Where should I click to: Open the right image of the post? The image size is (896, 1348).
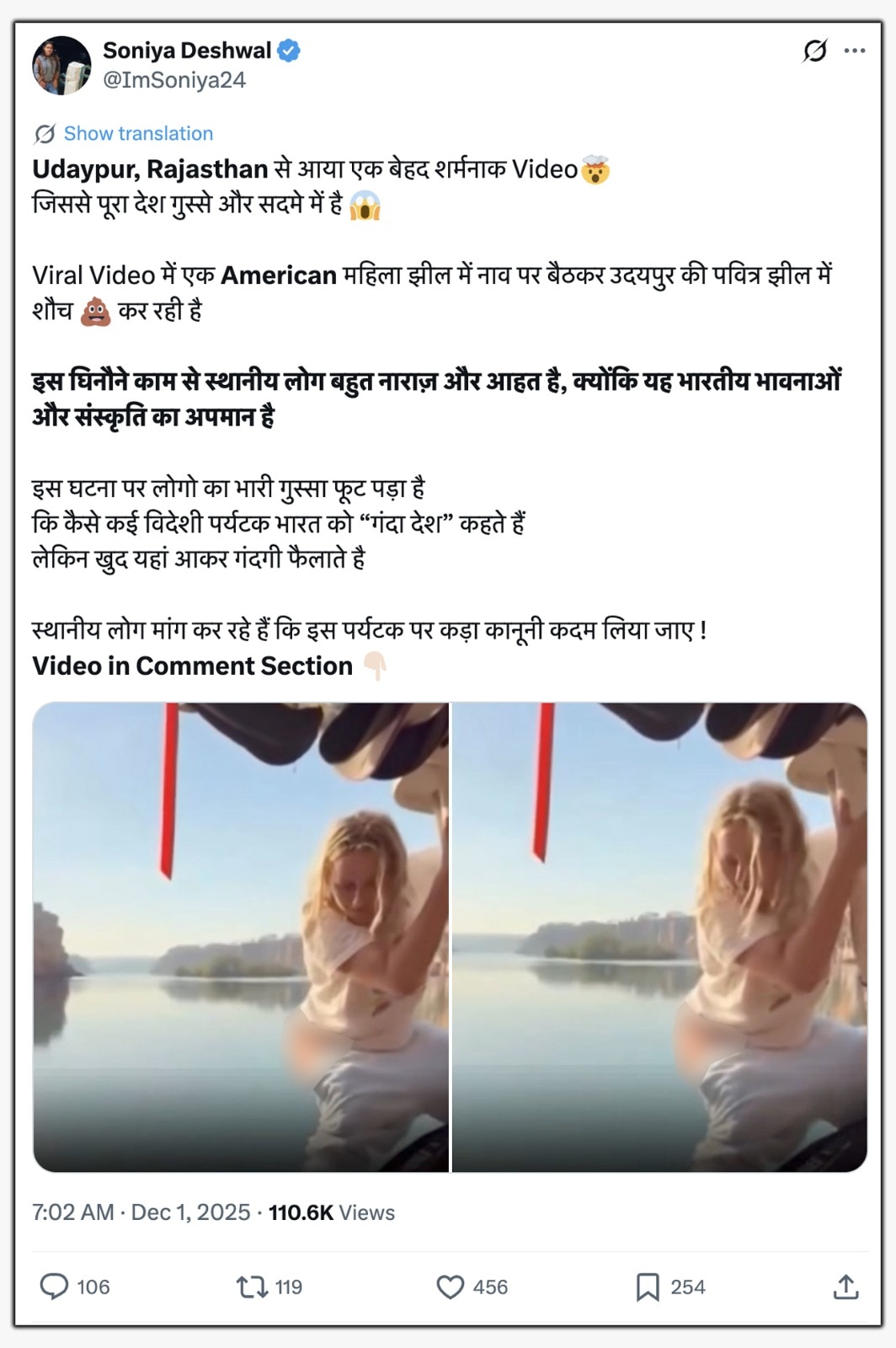(x=659, y=936)
